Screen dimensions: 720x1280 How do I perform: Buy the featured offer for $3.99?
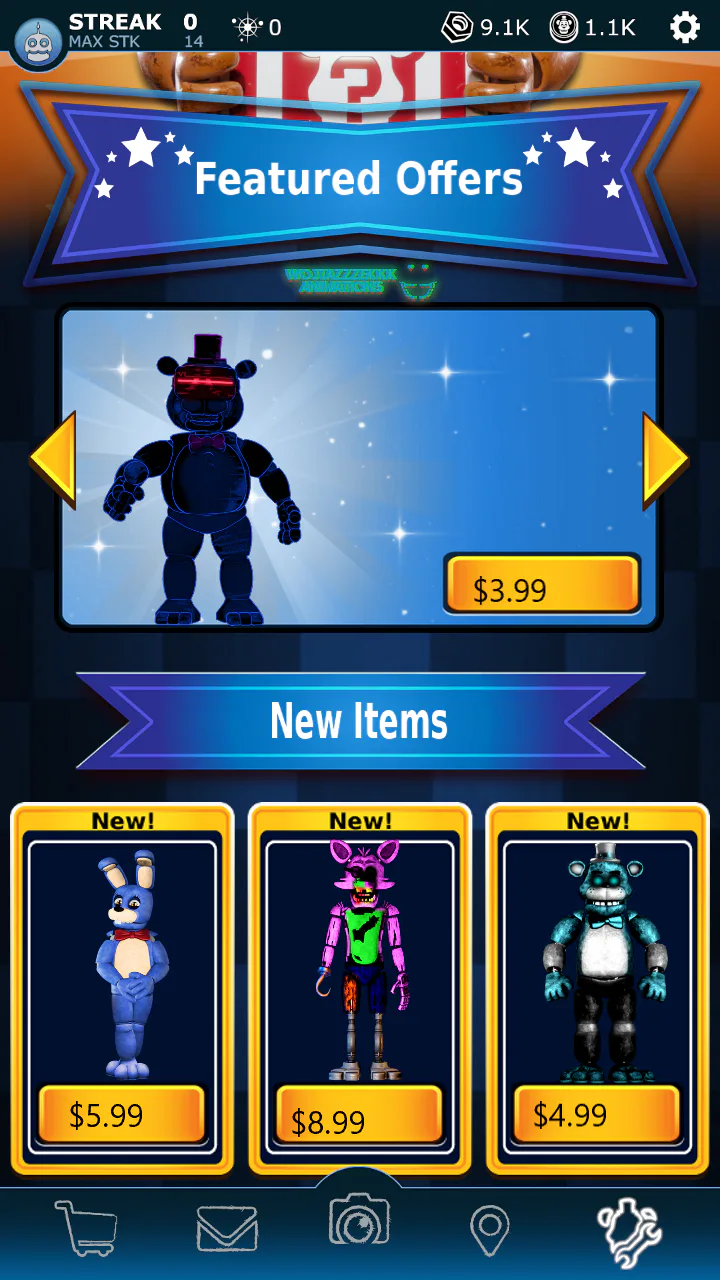click(x=541, y=585)
